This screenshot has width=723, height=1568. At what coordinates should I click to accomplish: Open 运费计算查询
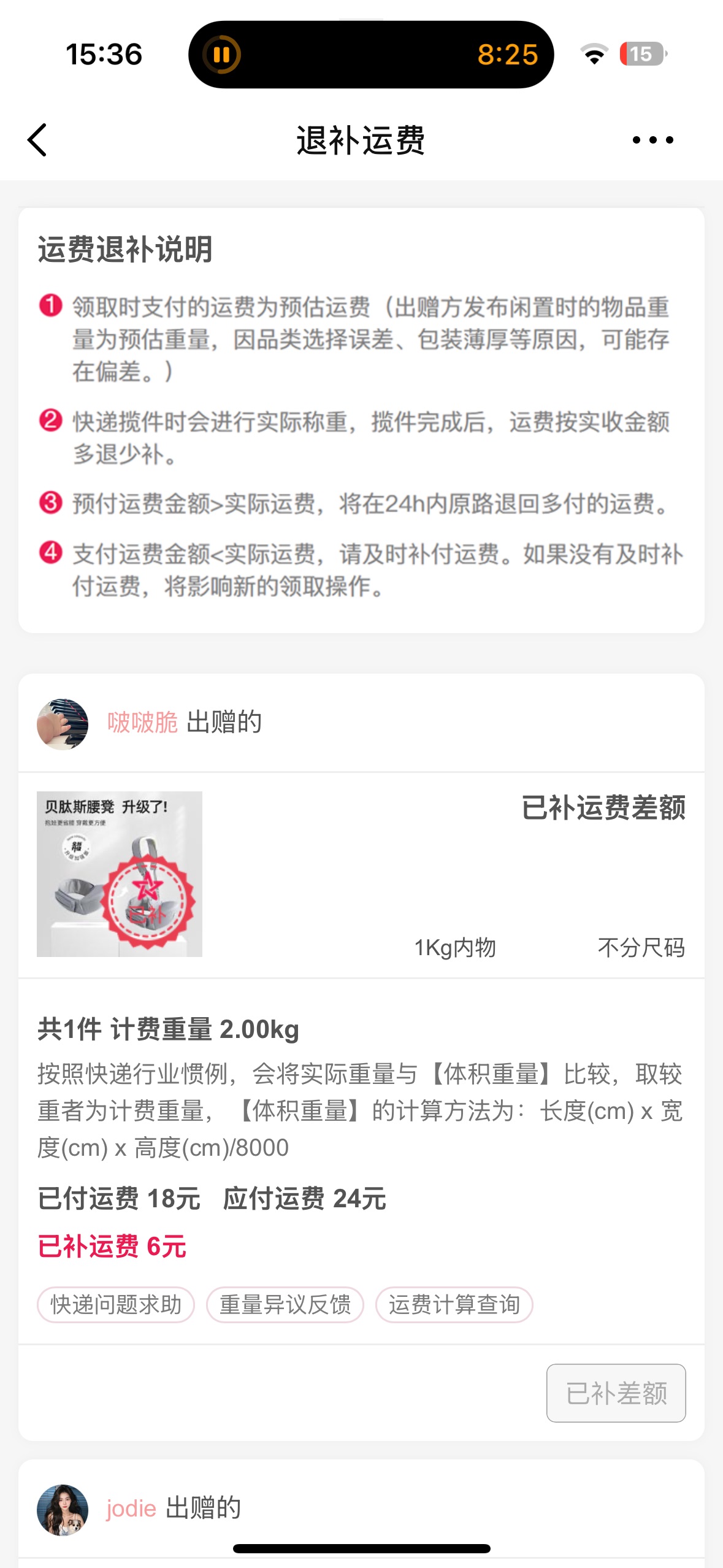(454, 1305)
